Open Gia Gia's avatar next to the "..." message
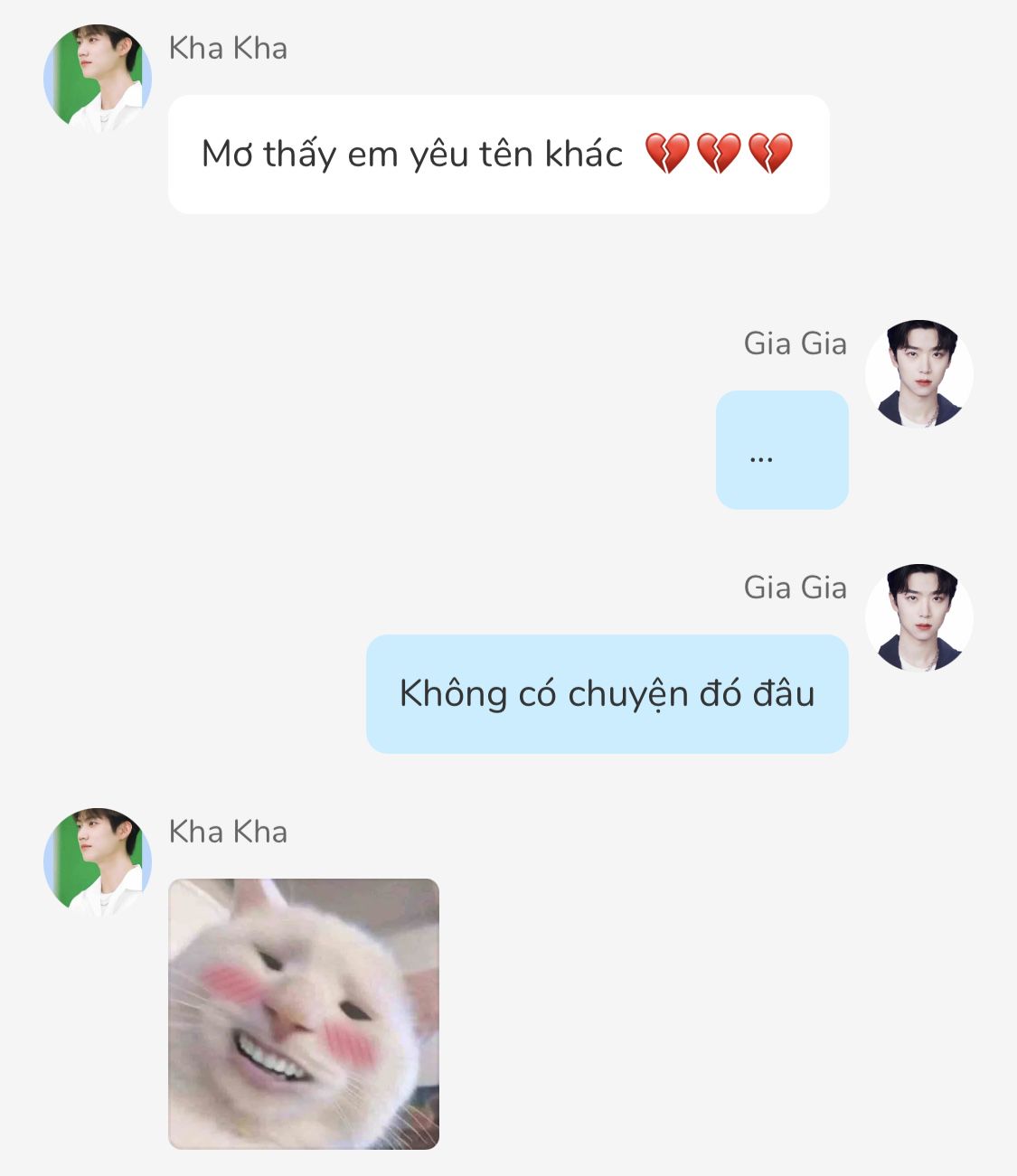1017x1176 pixels. (x=918, y=373)
